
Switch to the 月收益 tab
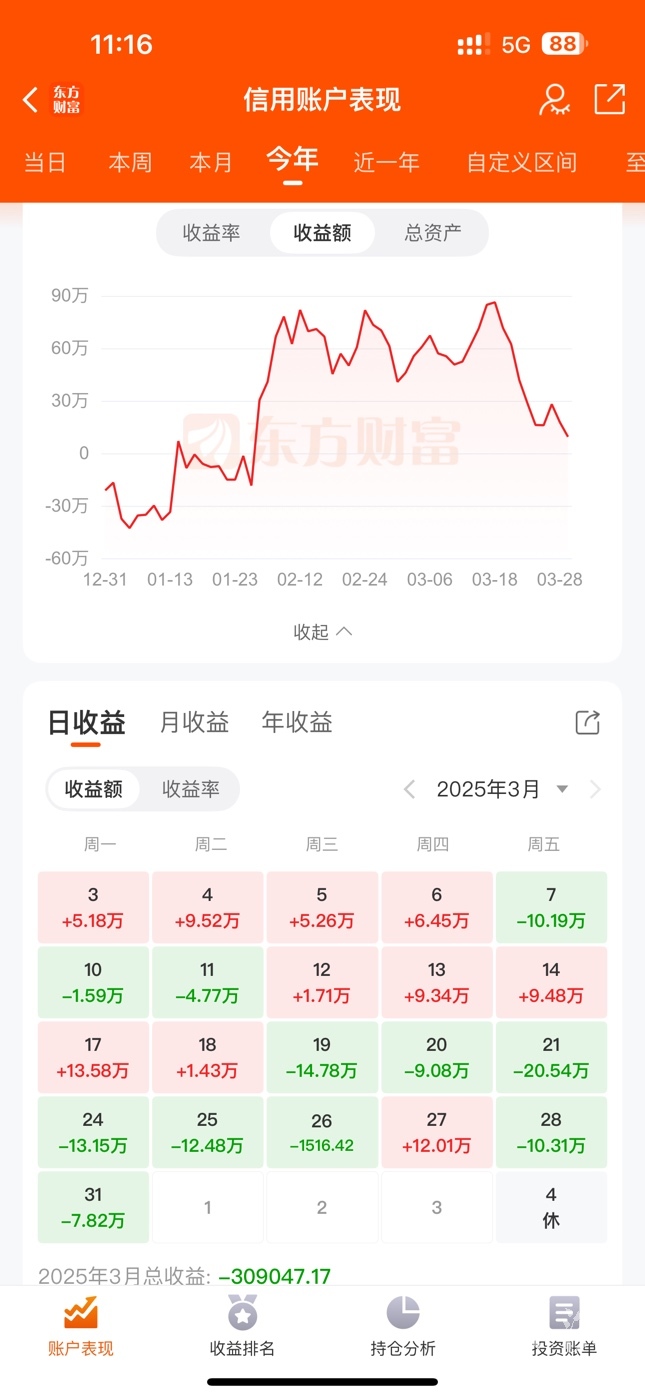(194, 722)
